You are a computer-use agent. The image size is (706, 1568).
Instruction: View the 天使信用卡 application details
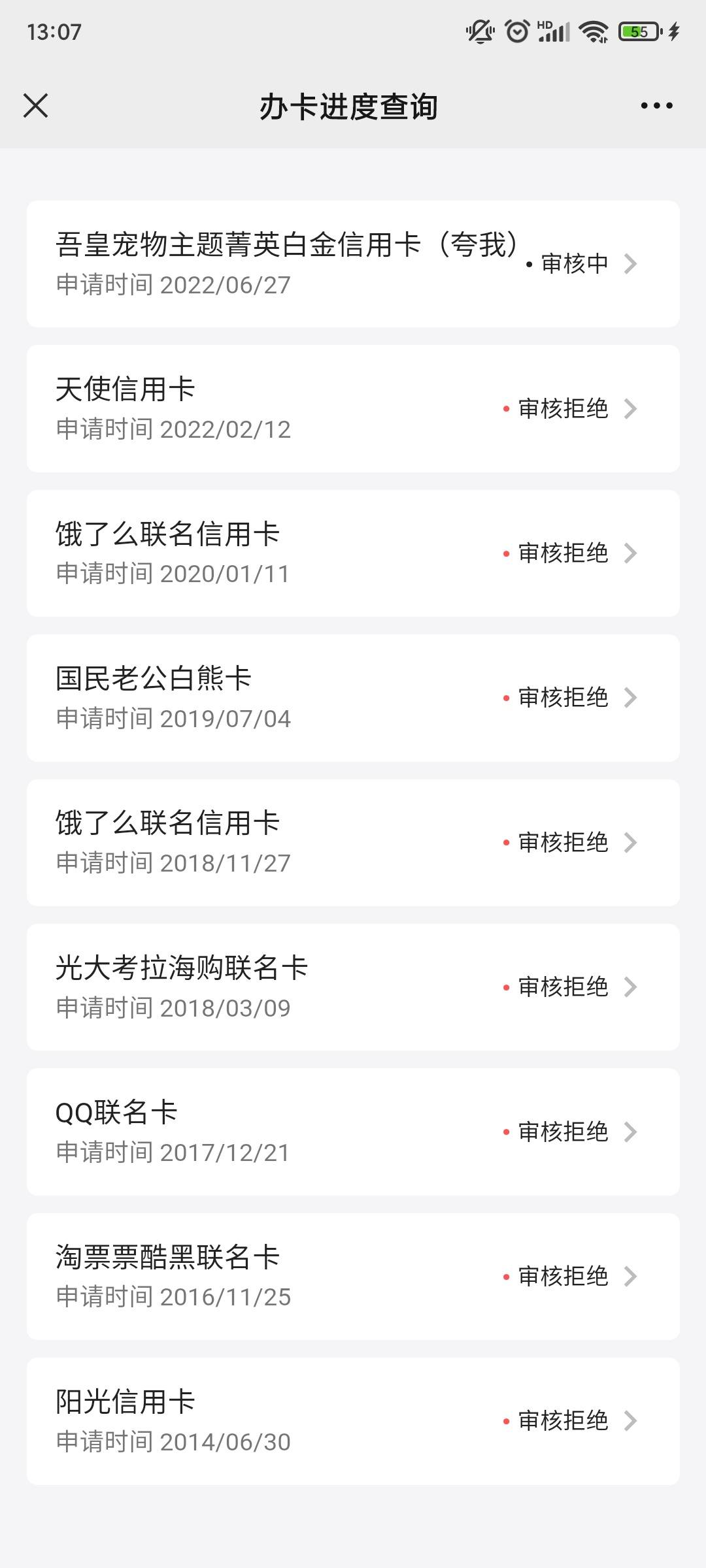[x=353, y=409]
